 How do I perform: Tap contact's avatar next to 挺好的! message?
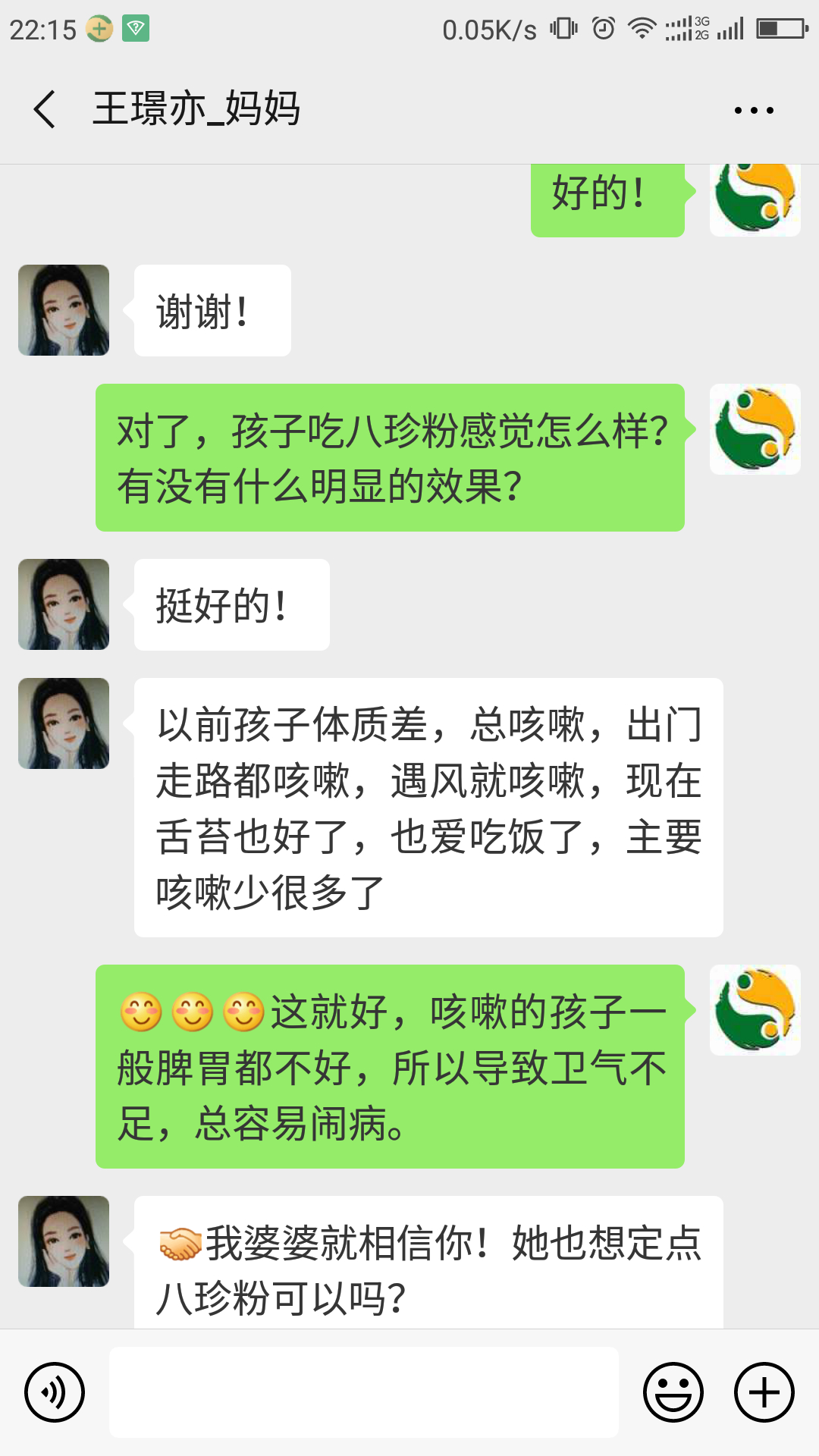[64, 604]
